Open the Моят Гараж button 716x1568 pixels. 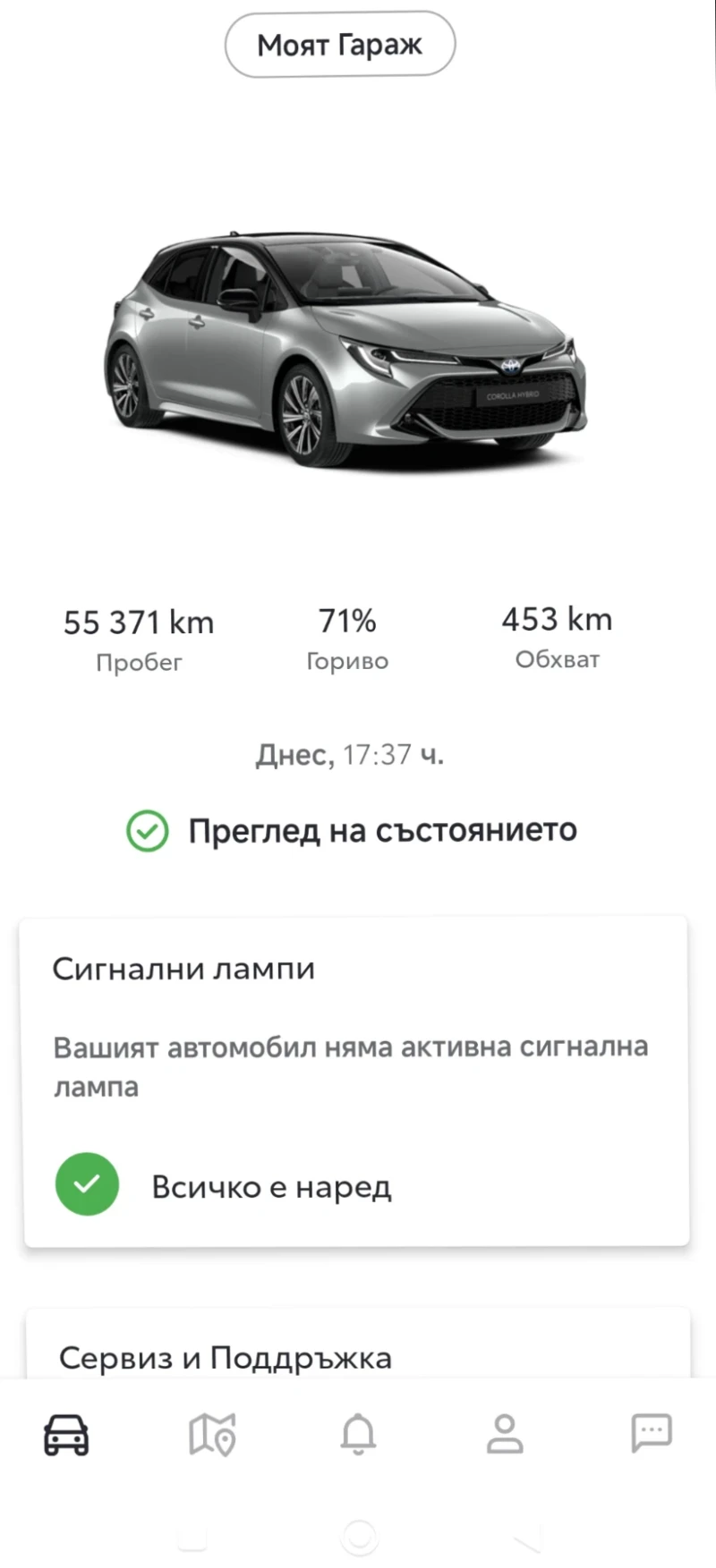tap(339, 44)
